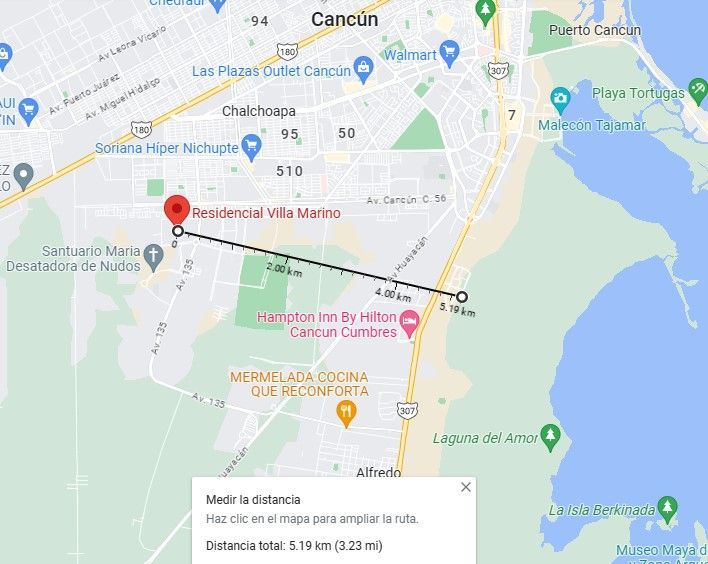The width and height of the screenshot is (708, 564).
Task: Open the Santuario Maria Desatadora de Nudos marker
Action: (154, 258)
